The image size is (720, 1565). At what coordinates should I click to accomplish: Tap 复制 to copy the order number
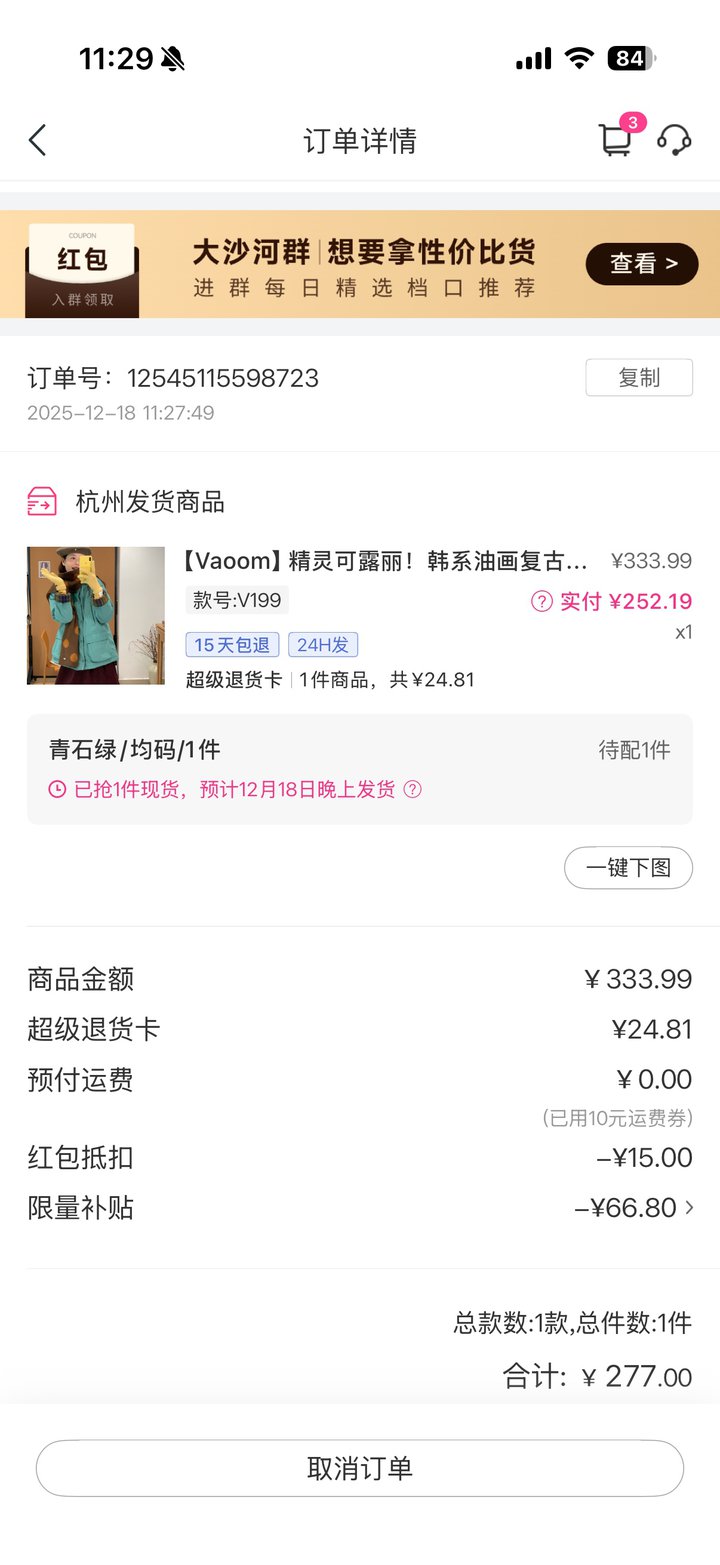click(x=639, y=377)
